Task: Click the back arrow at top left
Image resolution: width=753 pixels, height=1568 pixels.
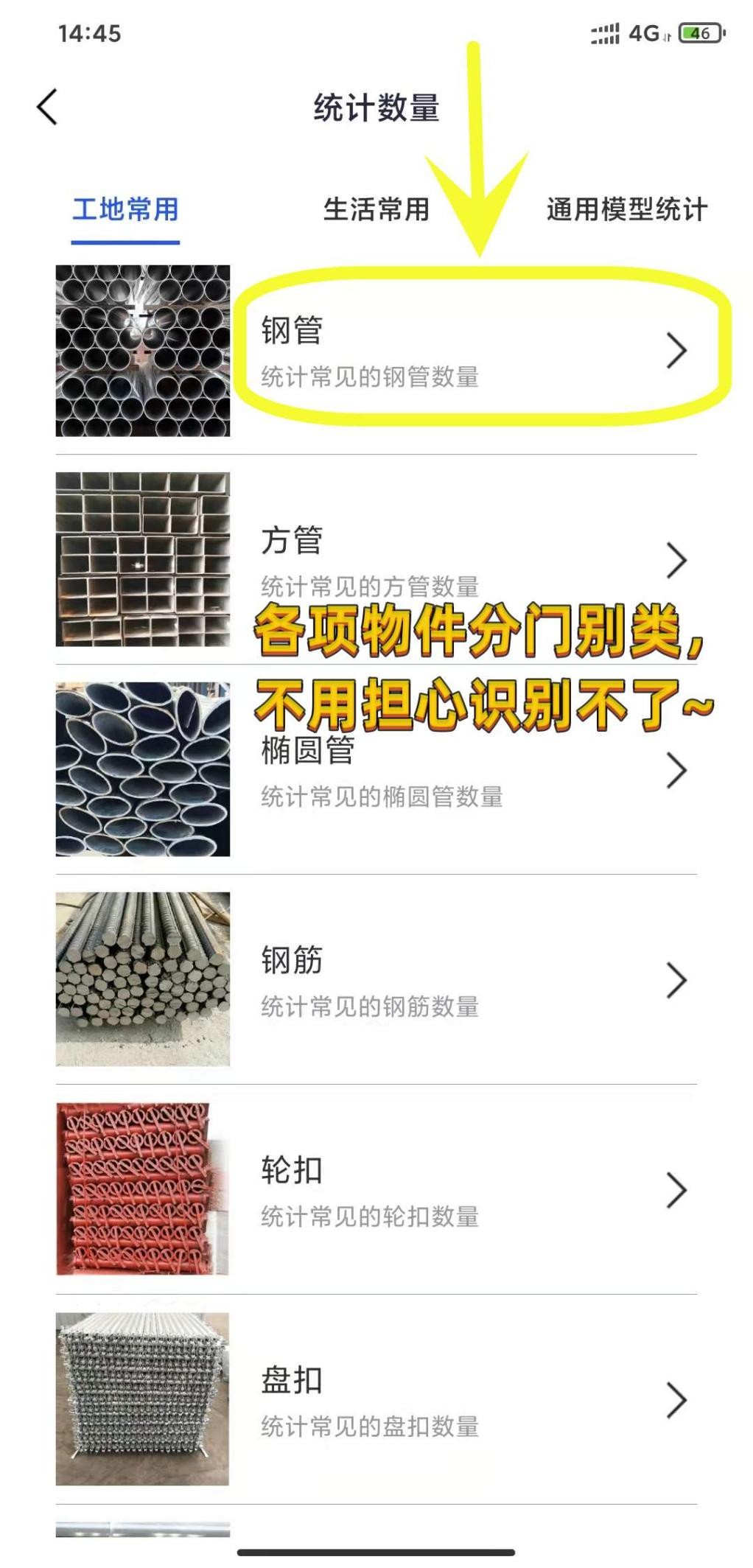Action: coord(46,108)
